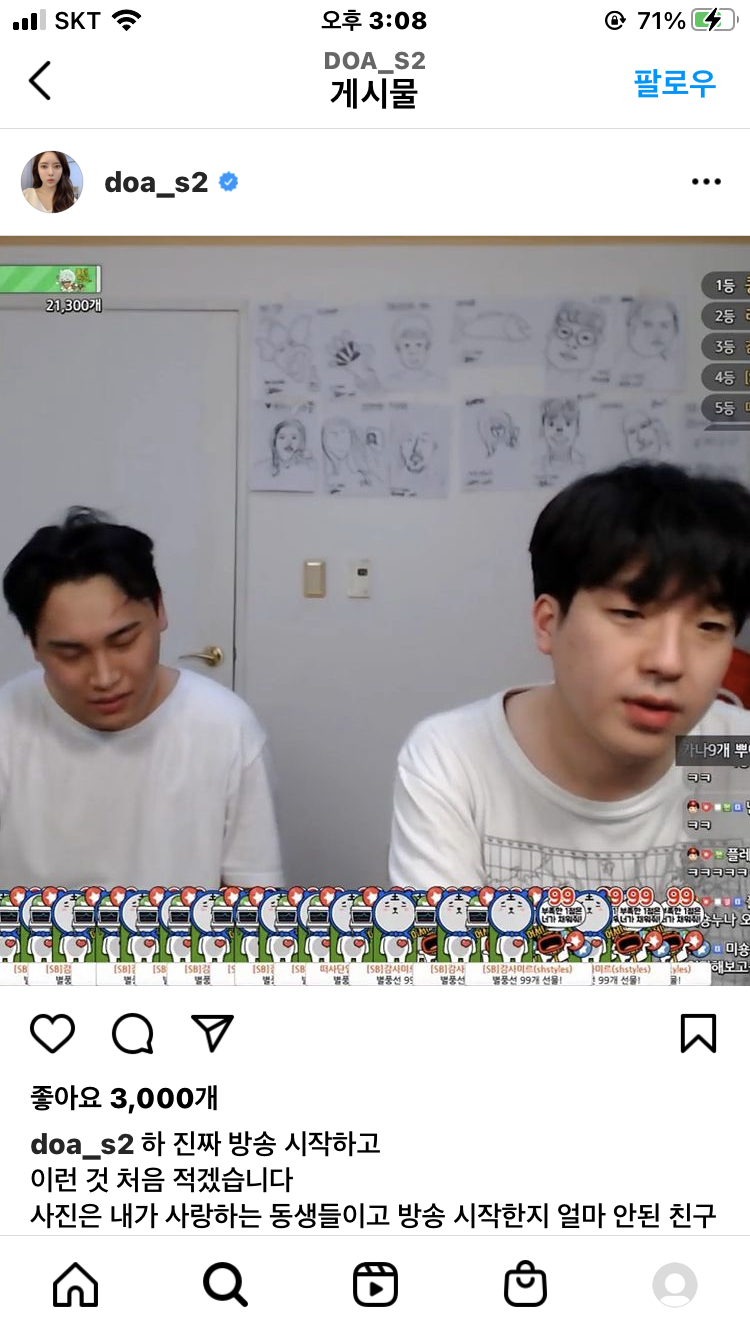Screen dimensions: 750x1334
Task: Like the post with the heart icon
Action: tap(52, 1033)
